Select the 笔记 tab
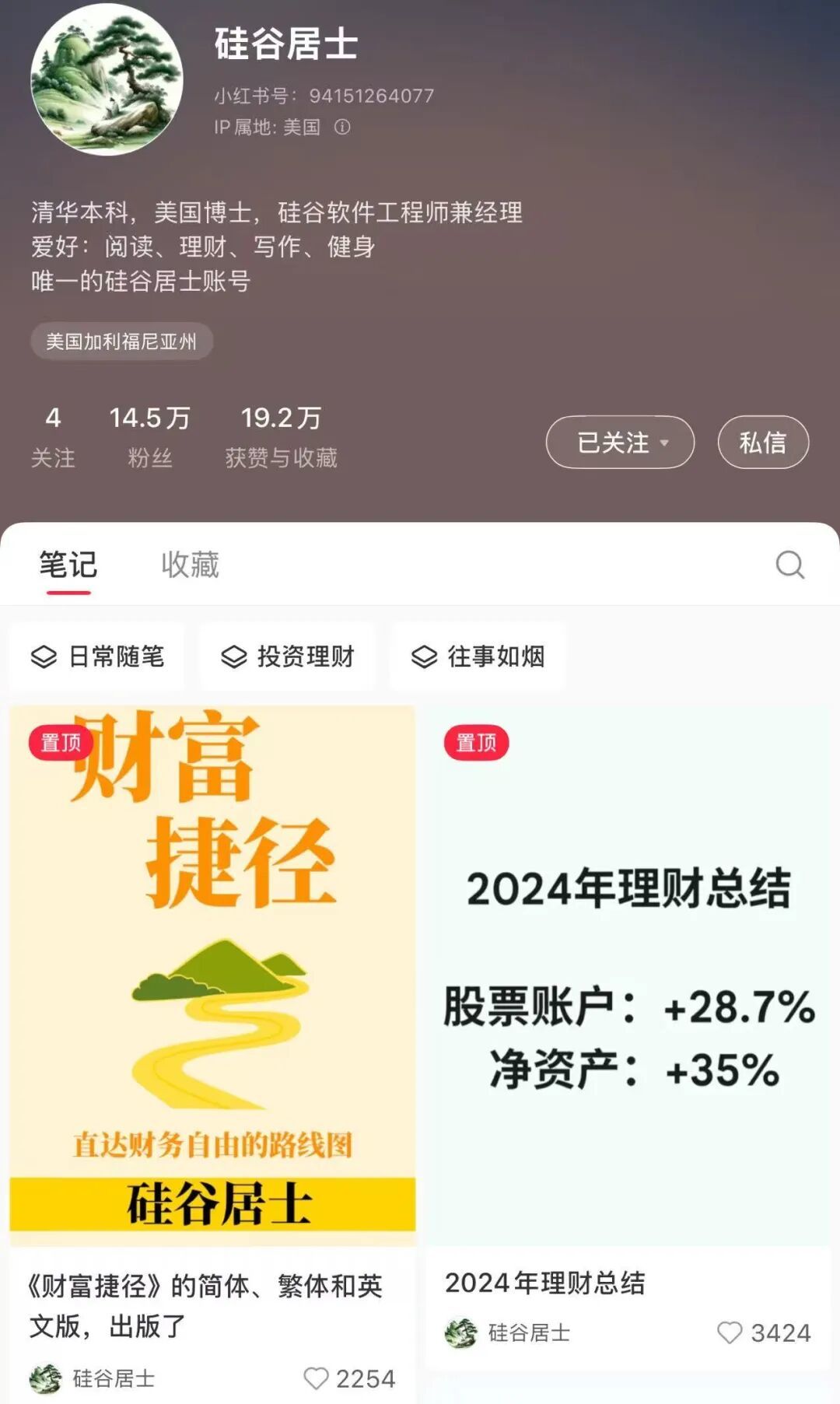This screenshot has height=1404, width=840. (68, 565)
